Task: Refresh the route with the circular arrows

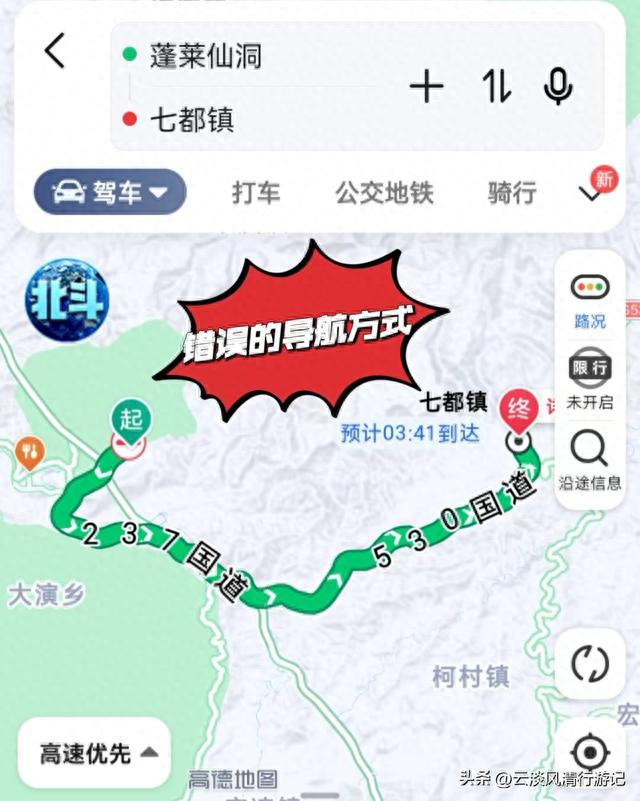Action: (x=590, y=664)
